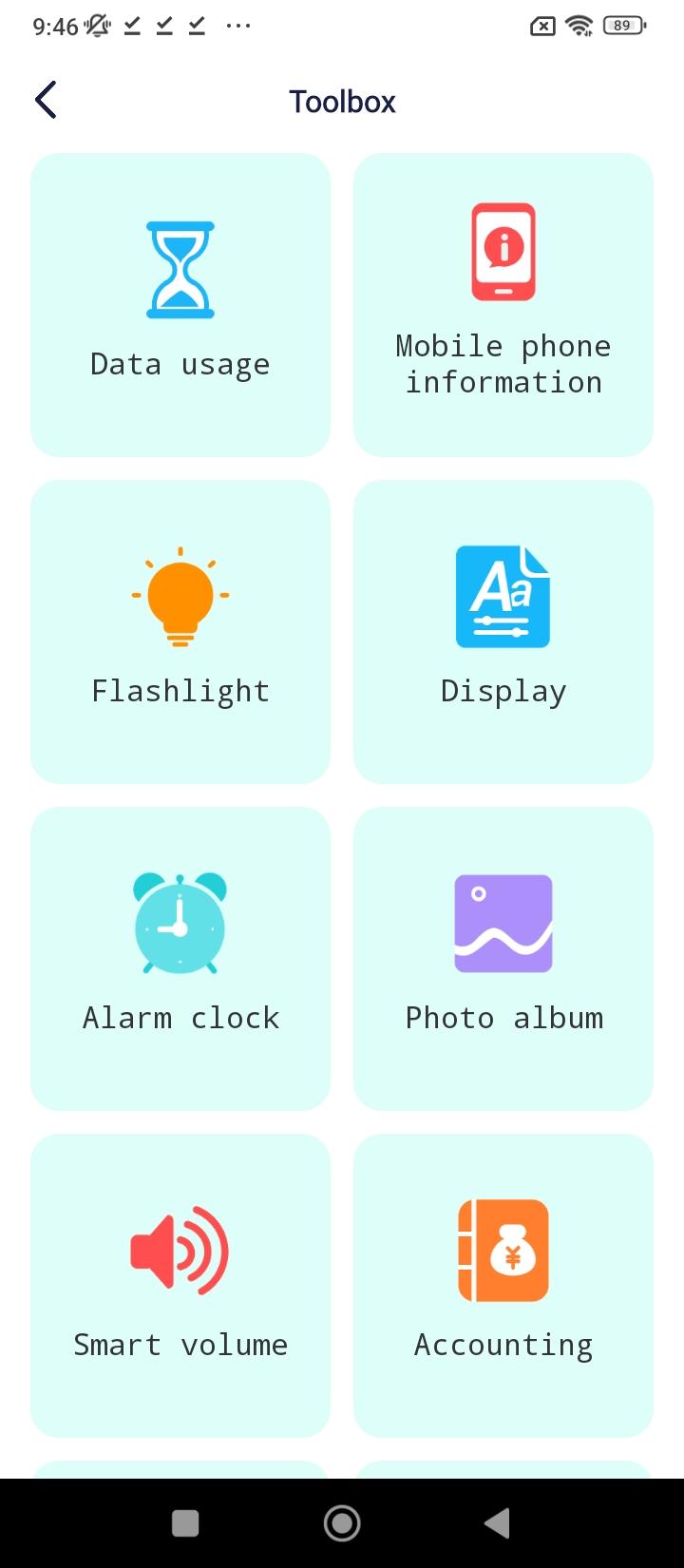This screenshot has width=684, height=1568.
Task: Open the Accounting tool
Action: click(503, 1285)
